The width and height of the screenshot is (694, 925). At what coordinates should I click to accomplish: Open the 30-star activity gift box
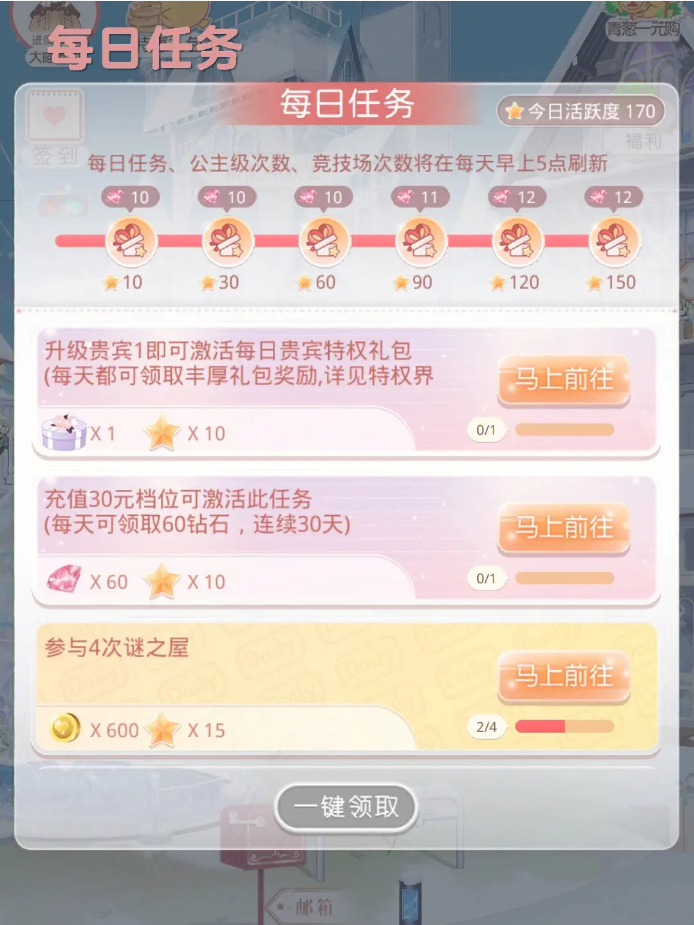(x=228, y=241)
